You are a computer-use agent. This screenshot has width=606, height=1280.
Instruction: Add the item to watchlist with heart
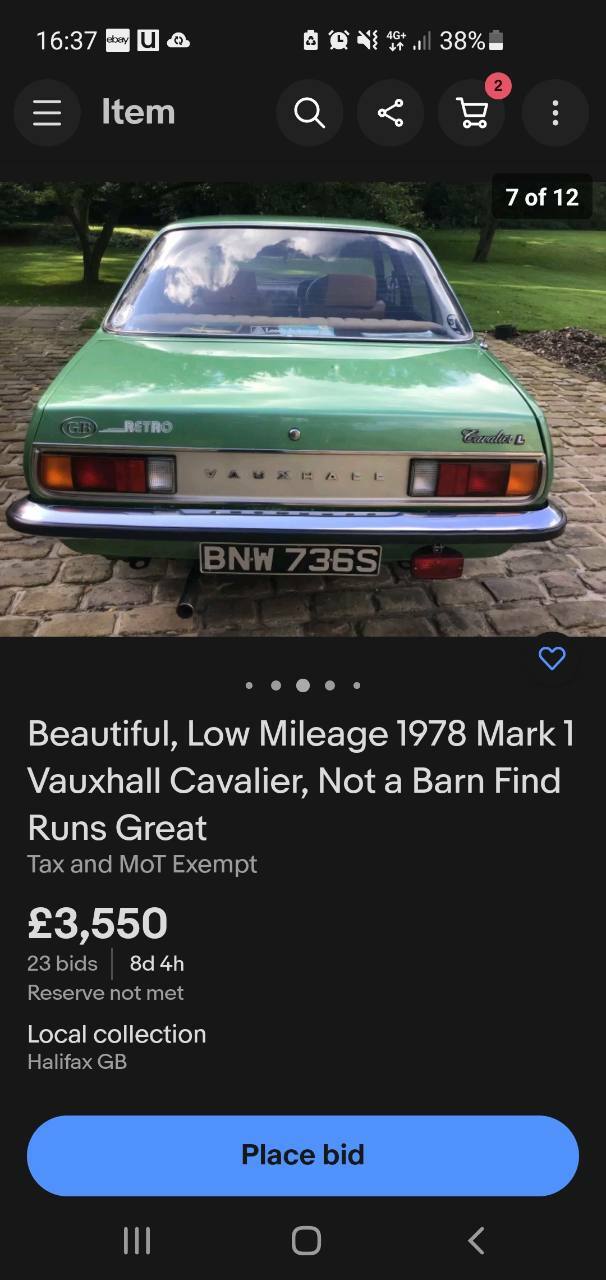[552, 657]
